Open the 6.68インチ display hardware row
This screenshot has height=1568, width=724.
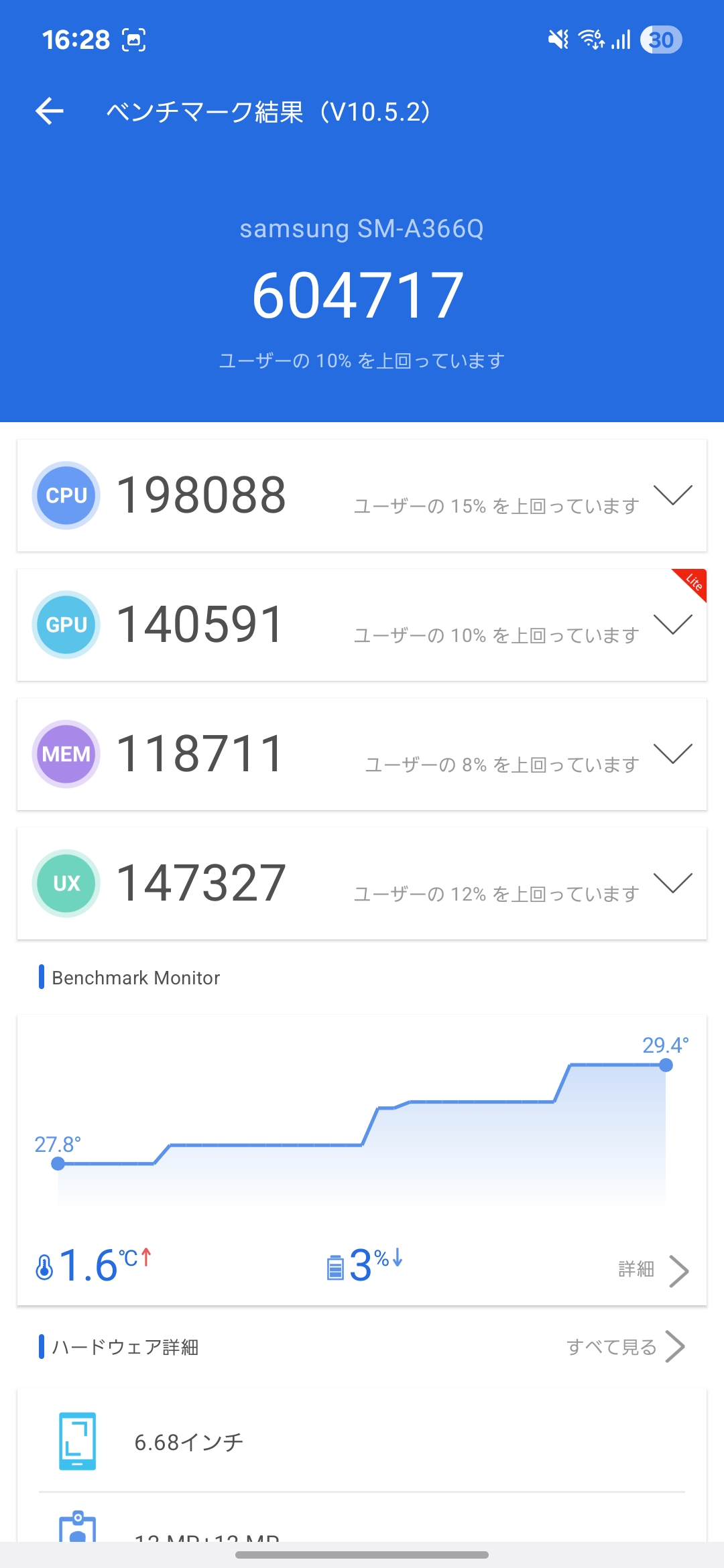362,1442
